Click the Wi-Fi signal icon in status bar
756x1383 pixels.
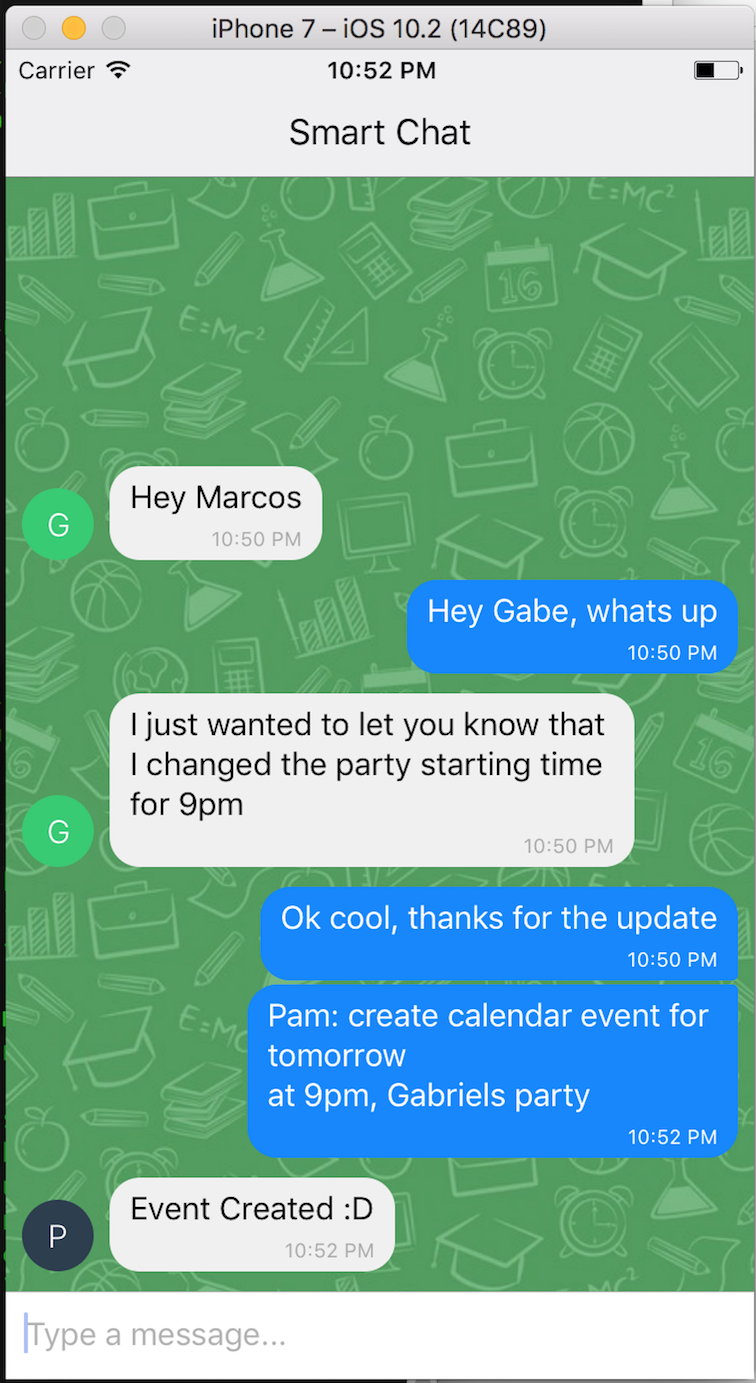click(117, 69)
